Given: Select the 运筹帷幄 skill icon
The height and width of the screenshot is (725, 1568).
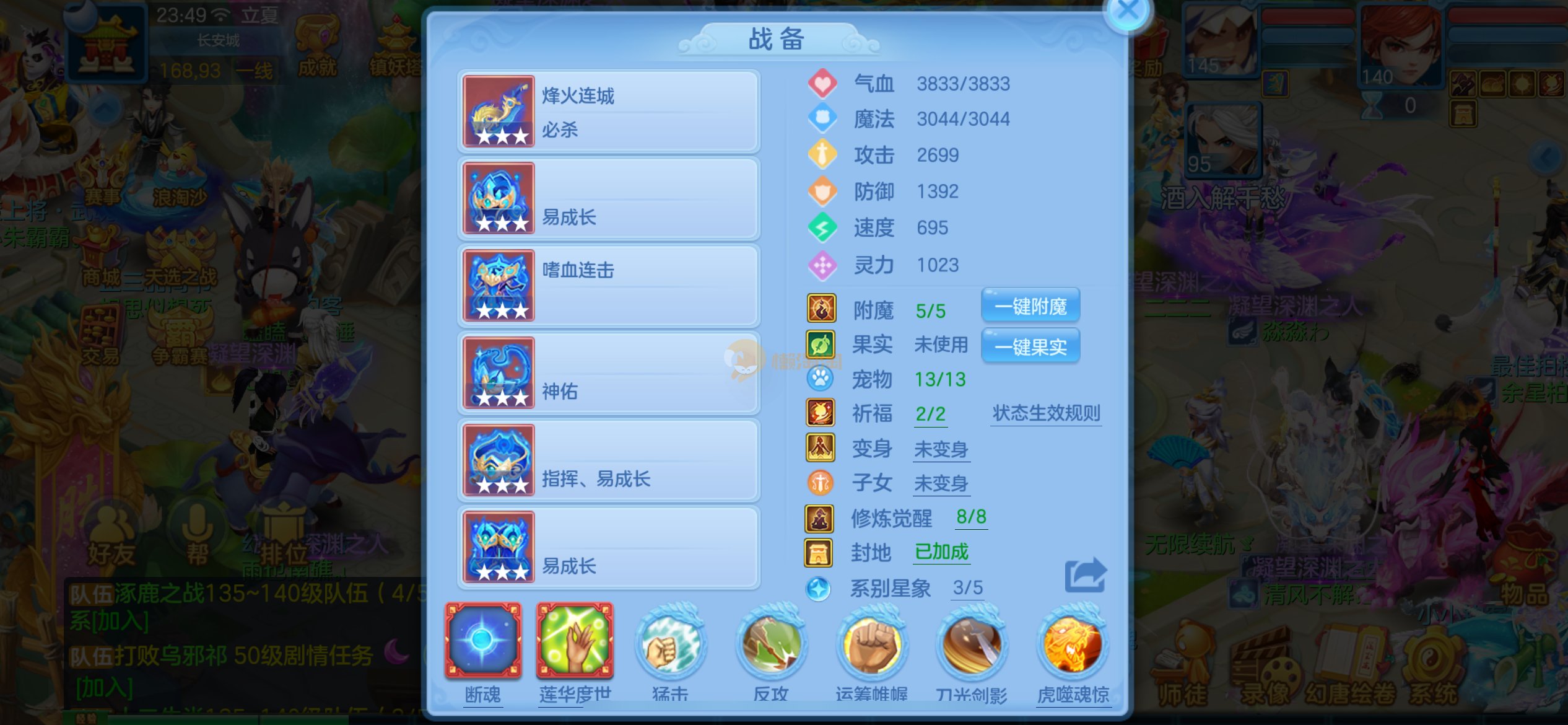Looking at the screenshot, I should click(871, 644).
